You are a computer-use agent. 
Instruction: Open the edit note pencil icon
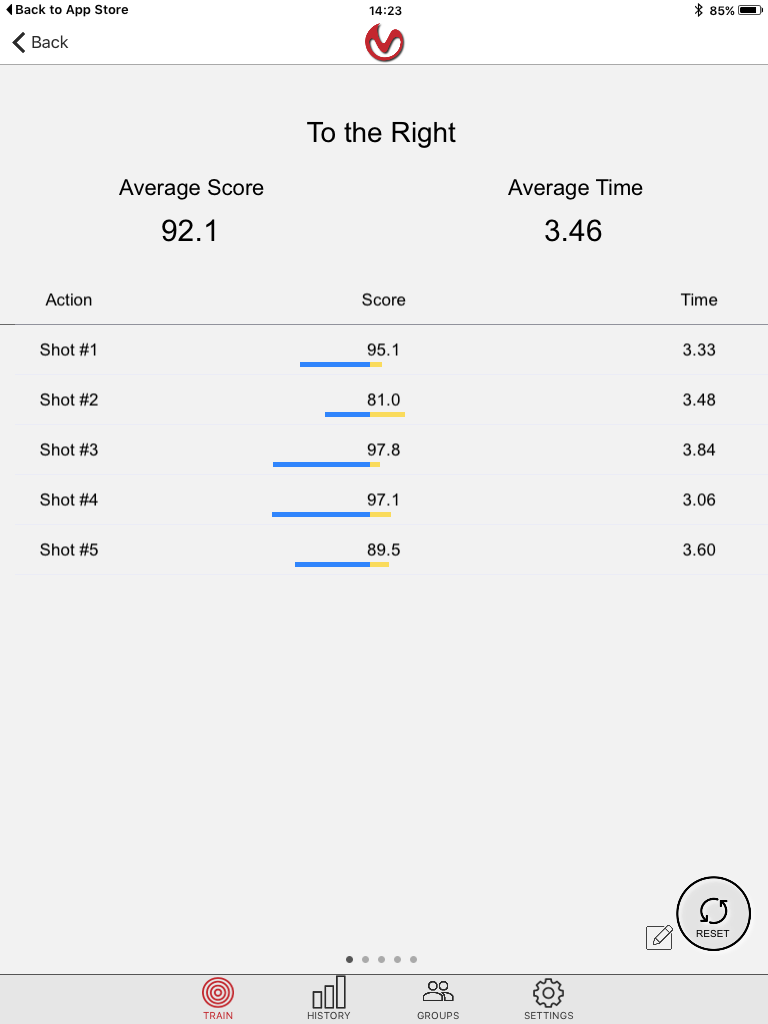(x=659, y=937)
